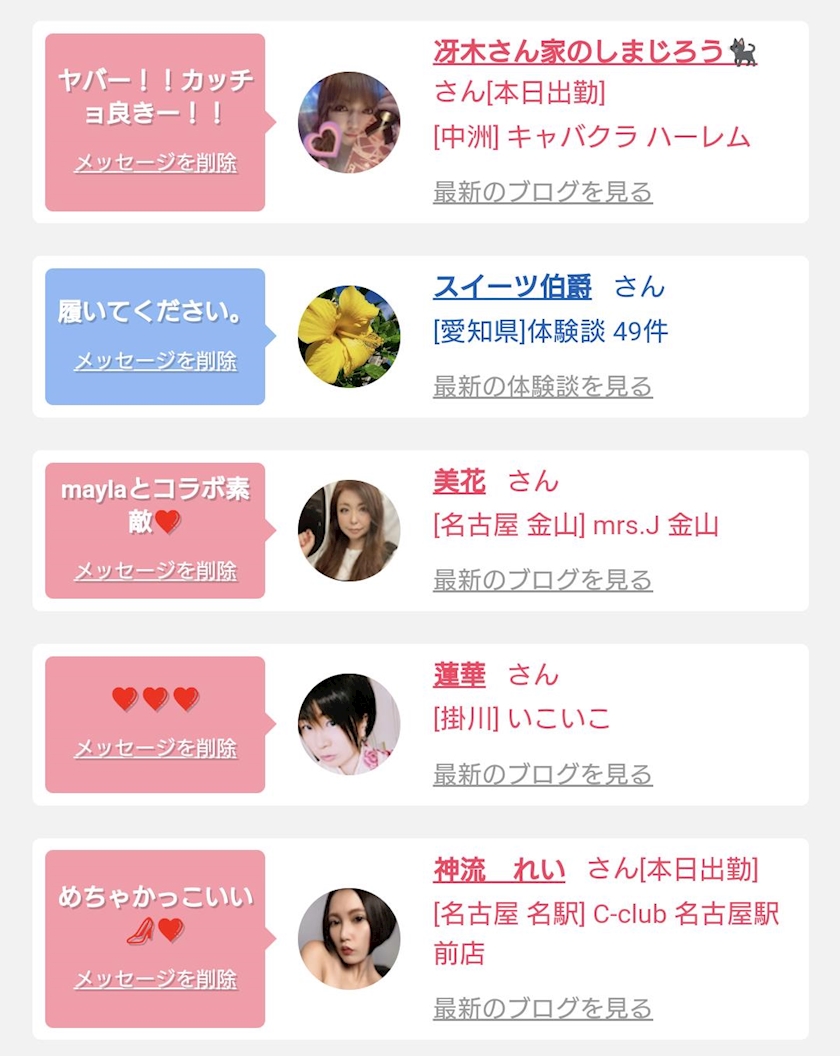
Task: Open 蓮華's profile link
Action: click(x=459, y=675)
